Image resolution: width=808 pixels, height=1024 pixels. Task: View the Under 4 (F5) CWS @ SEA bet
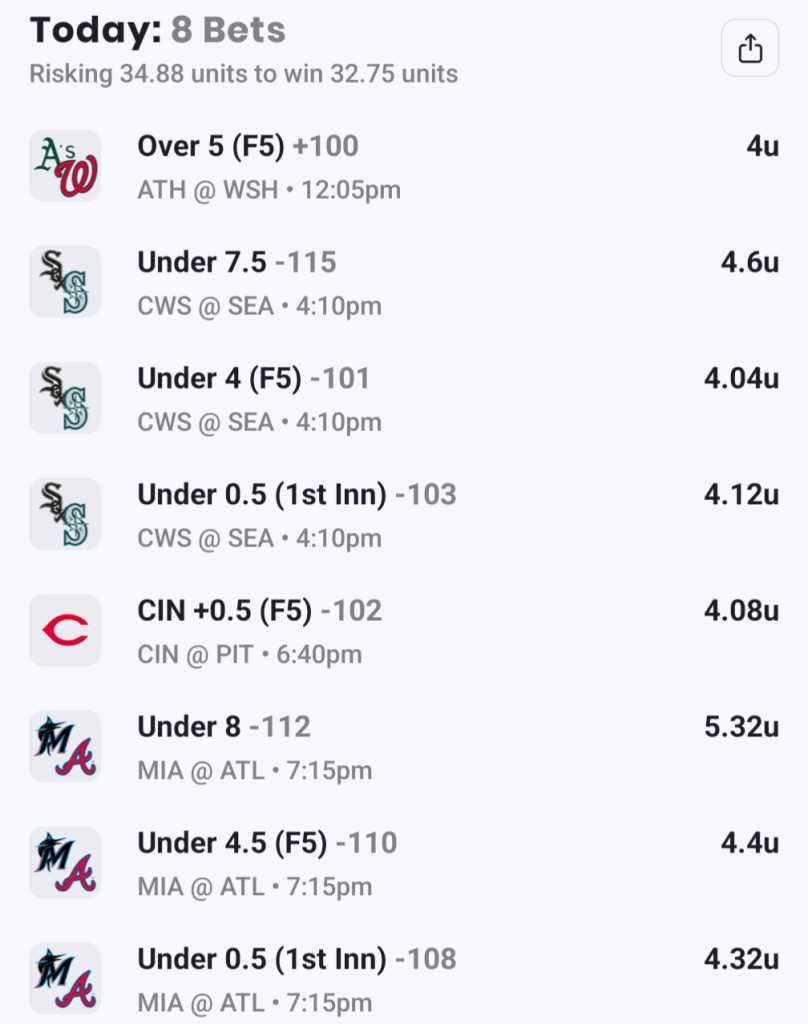(253, 379)
